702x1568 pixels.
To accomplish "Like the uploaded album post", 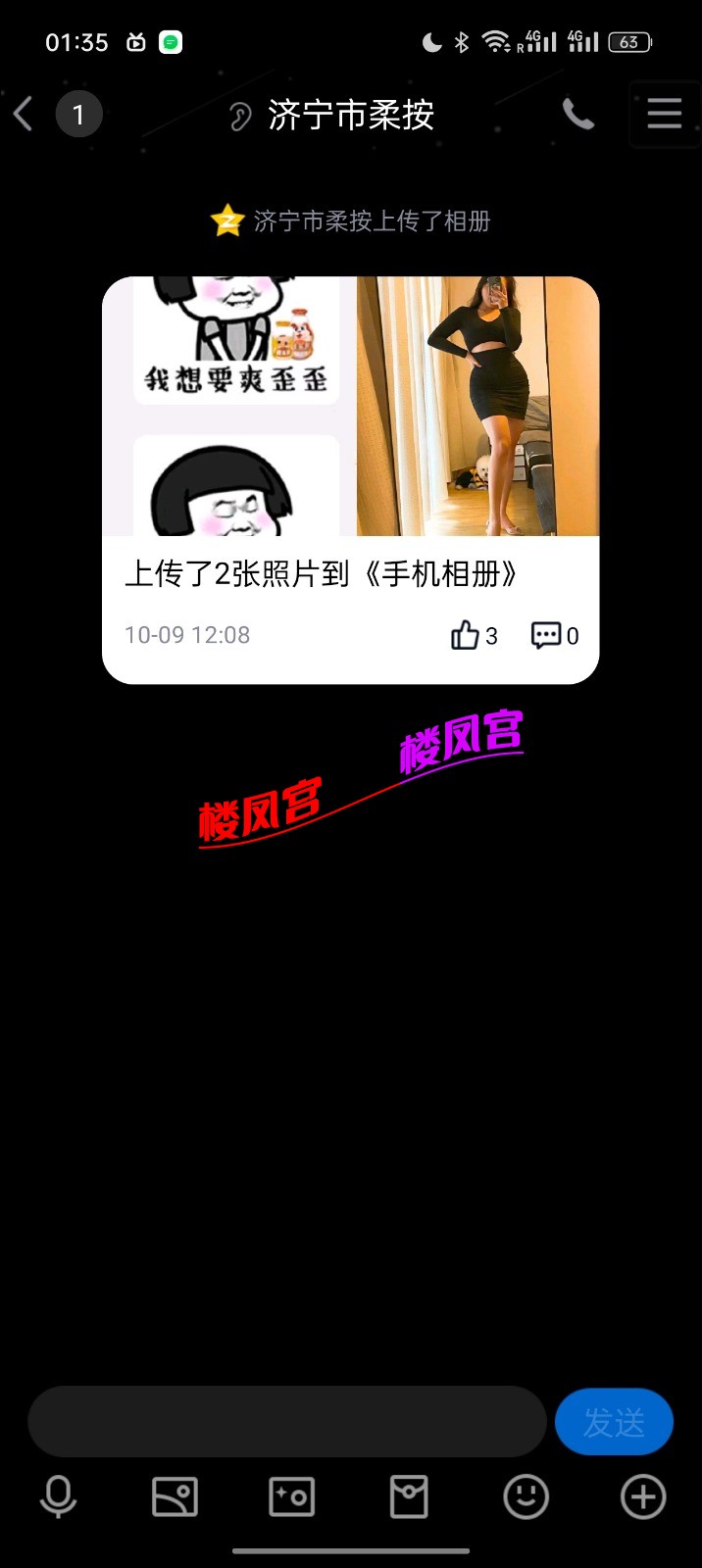I will [465, 635].
